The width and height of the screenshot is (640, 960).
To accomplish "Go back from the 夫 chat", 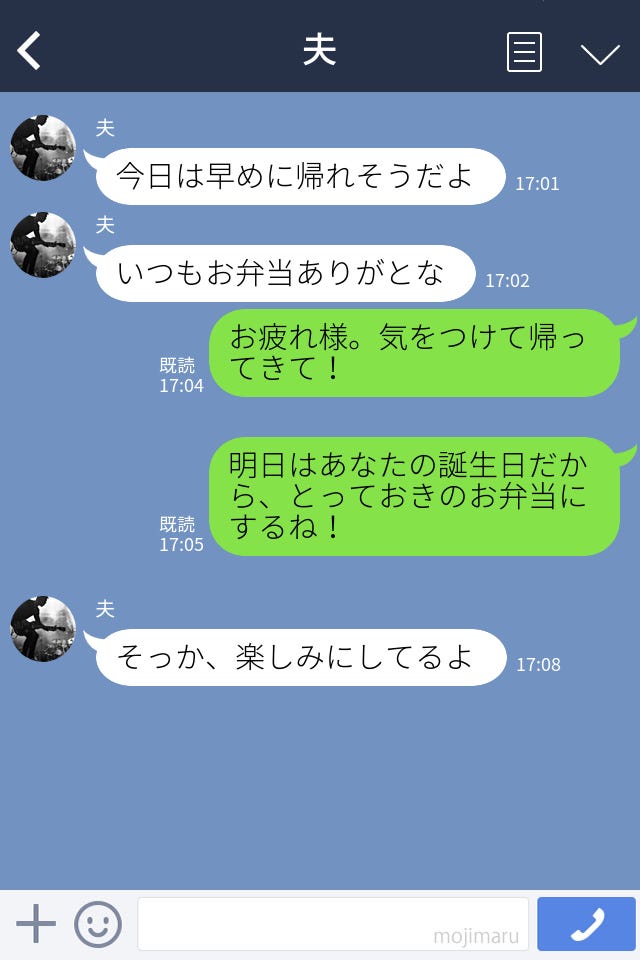I will click(30, 51).
